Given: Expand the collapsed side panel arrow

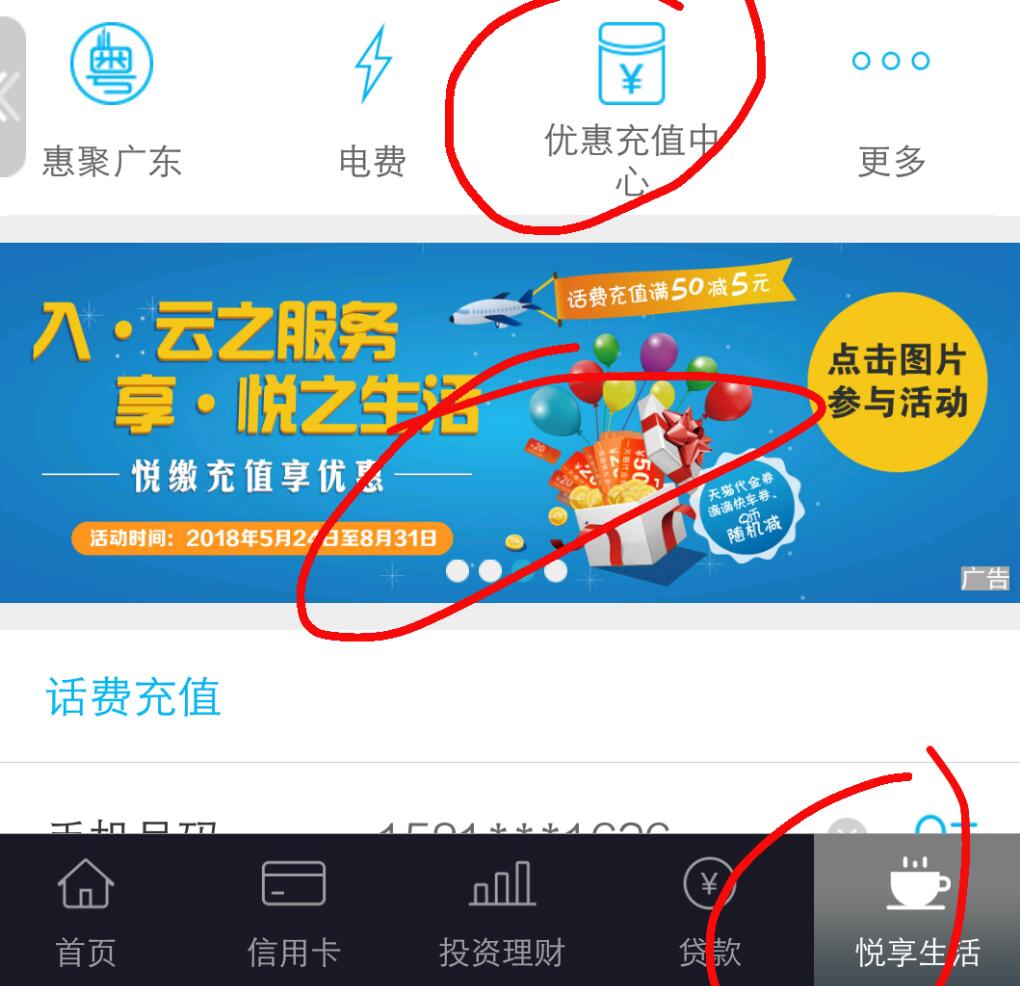Looking at the screenshot, I should (10, 97).
